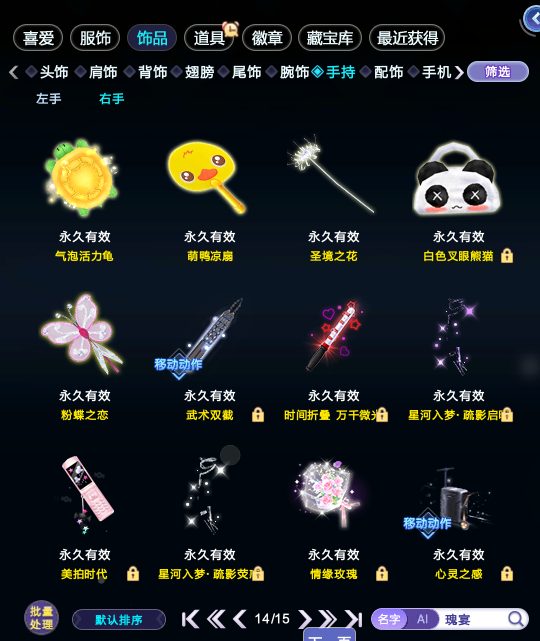Image resolution: width=540 pixels, height=641 pixels.
Task: Select the 翅膀 subcategory
Action: tap(199, 72)
